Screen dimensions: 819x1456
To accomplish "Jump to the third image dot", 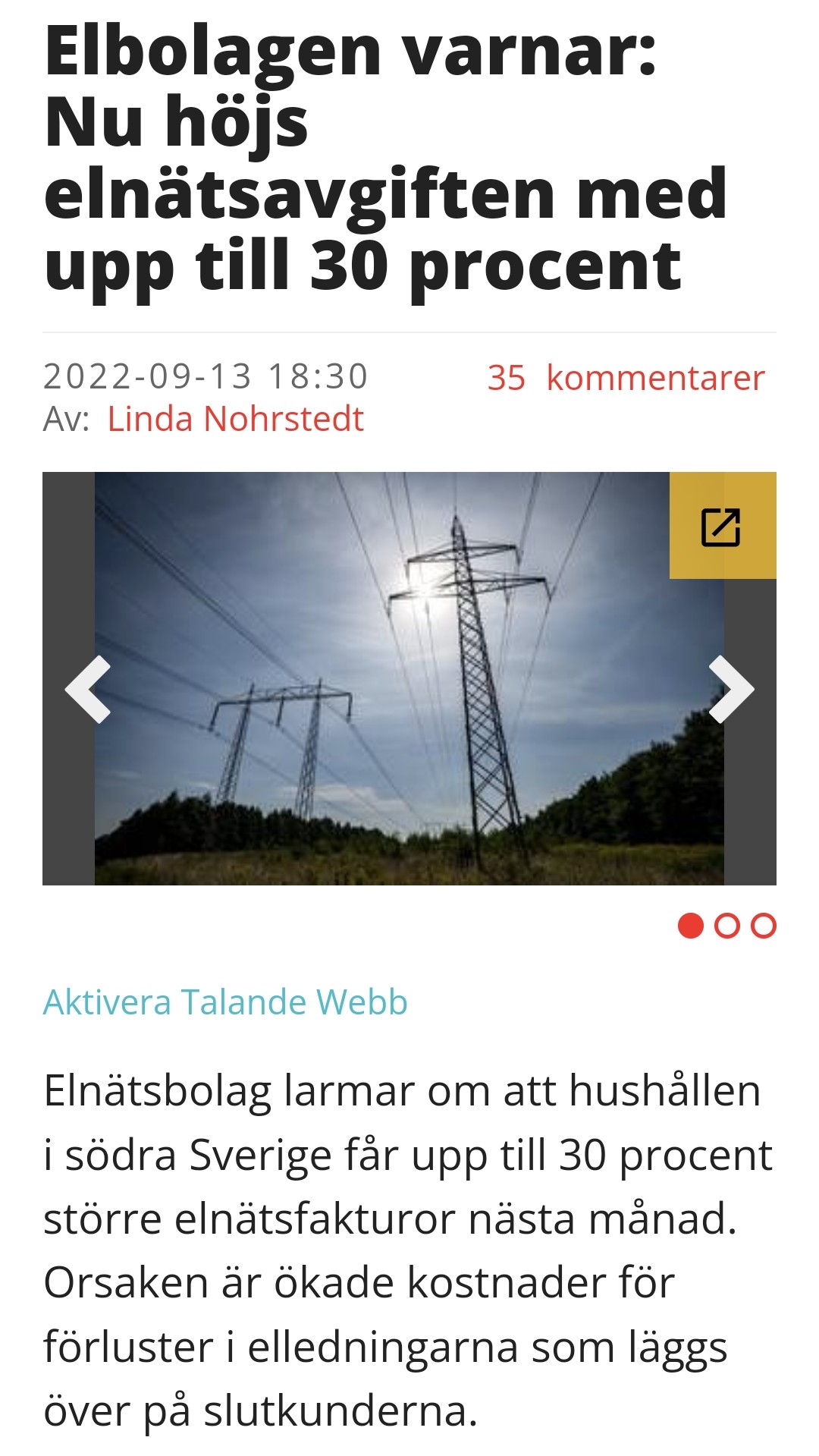I will [x=764, y=926].
